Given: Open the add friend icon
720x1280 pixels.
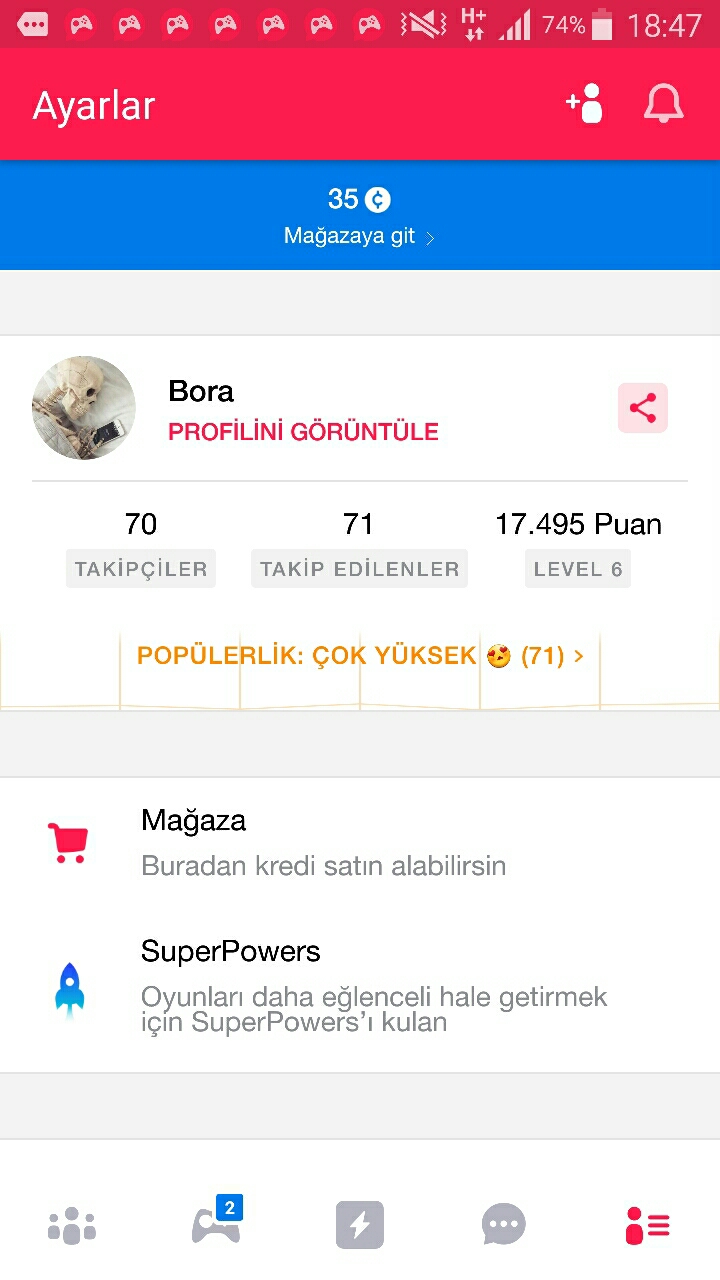Looking at the screenshot, I should (x=585, y=104).
